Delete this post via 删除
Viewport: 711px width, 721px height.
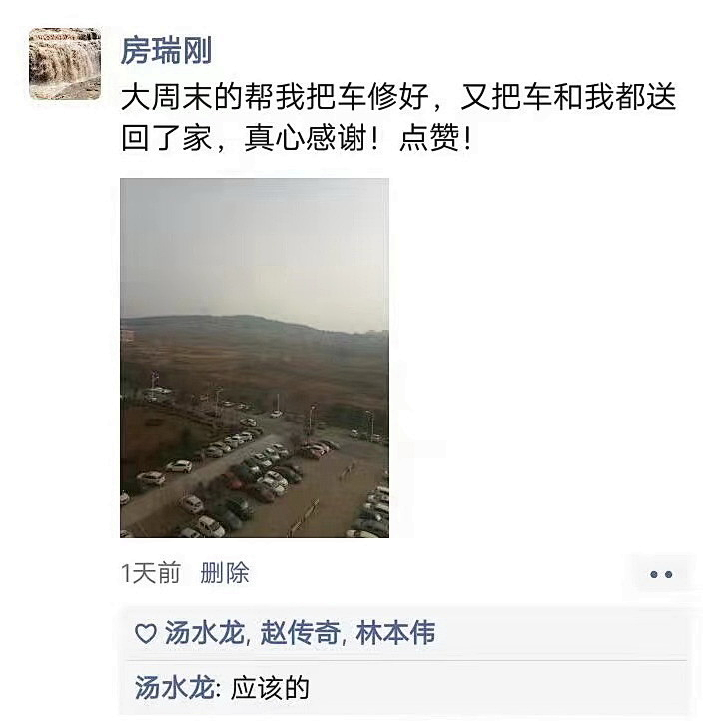point(224,573)
